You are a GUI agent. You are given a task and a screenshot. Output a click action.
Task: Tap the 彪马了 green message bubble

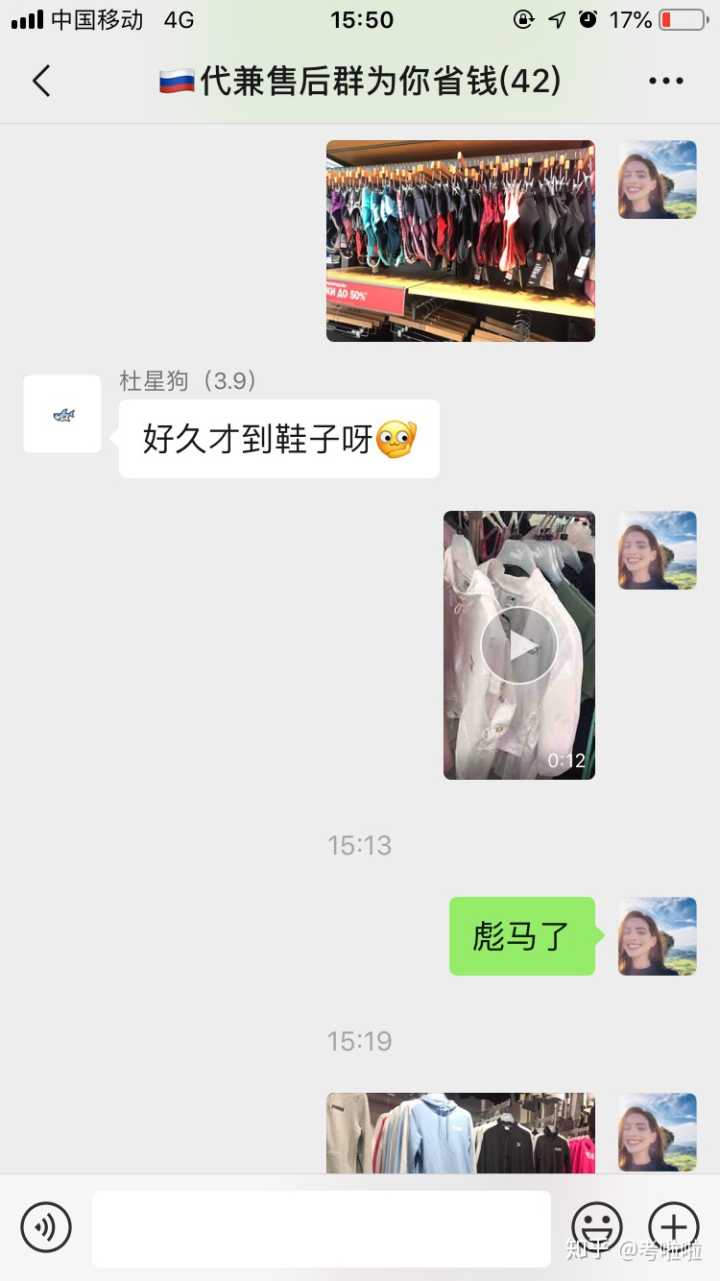[x=521, y=936]
